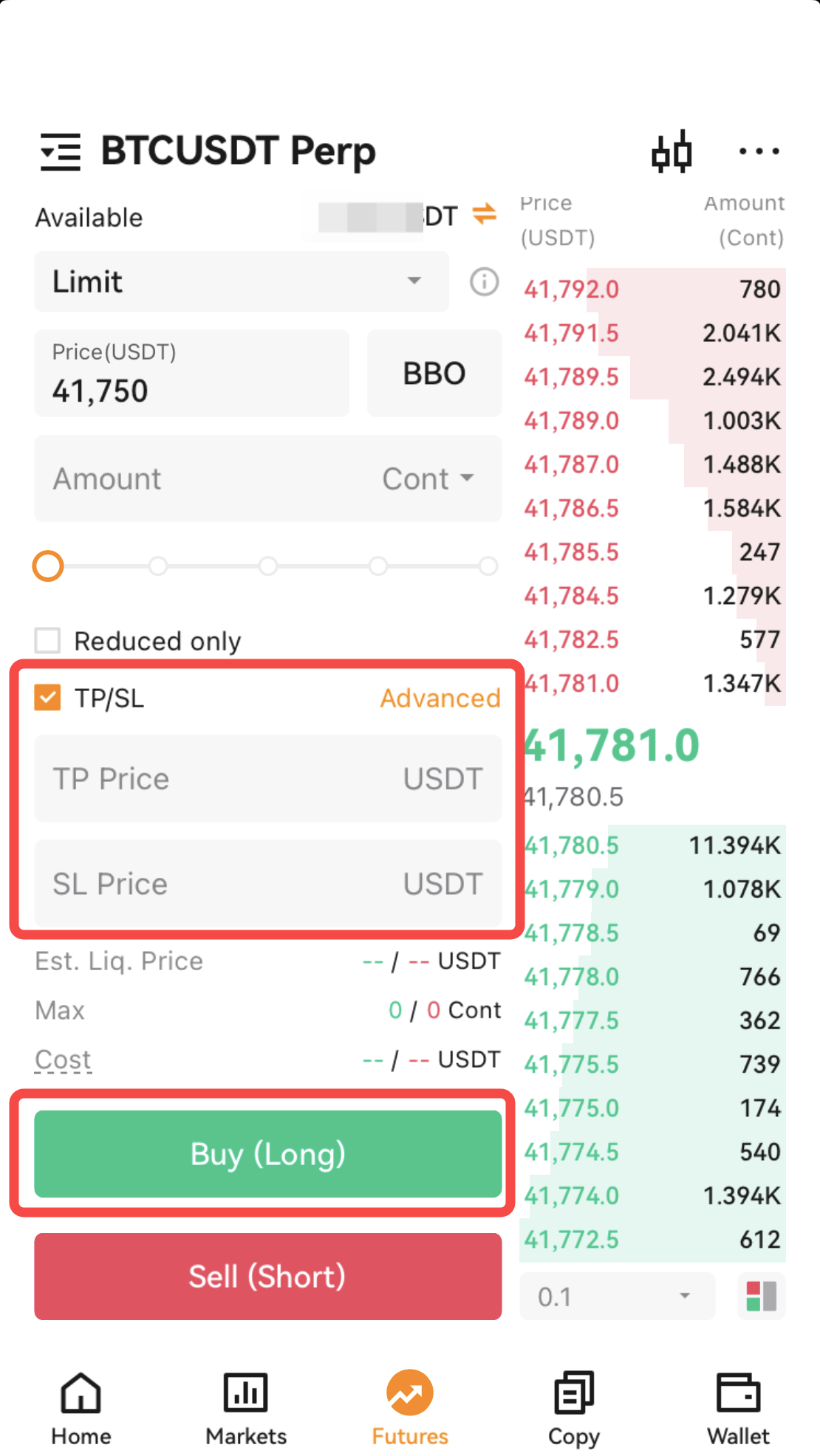Open the trading pair list menu
This screenshot has height=1456, width=820.
(x=60, y=152)
